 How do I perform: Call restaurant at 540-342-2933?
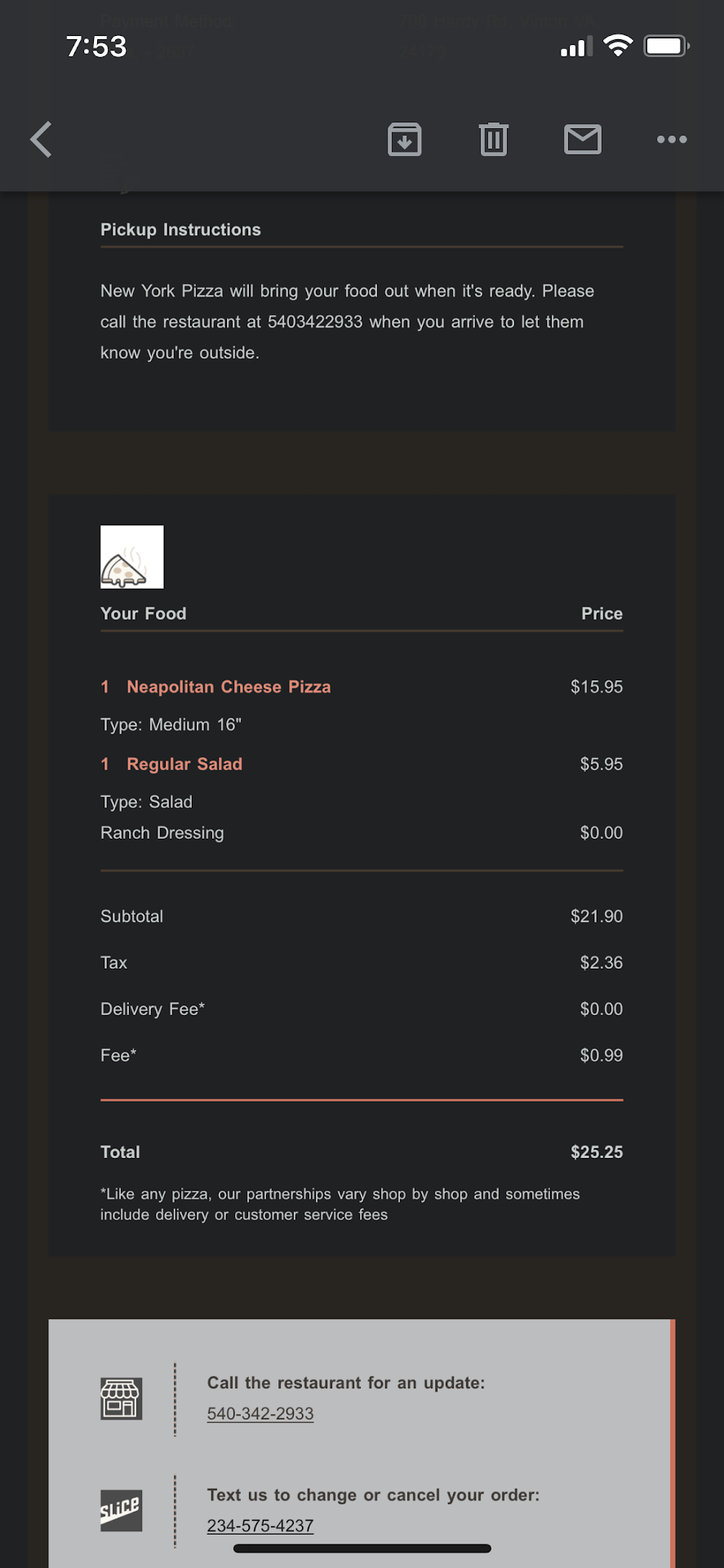click(260, 1414)
